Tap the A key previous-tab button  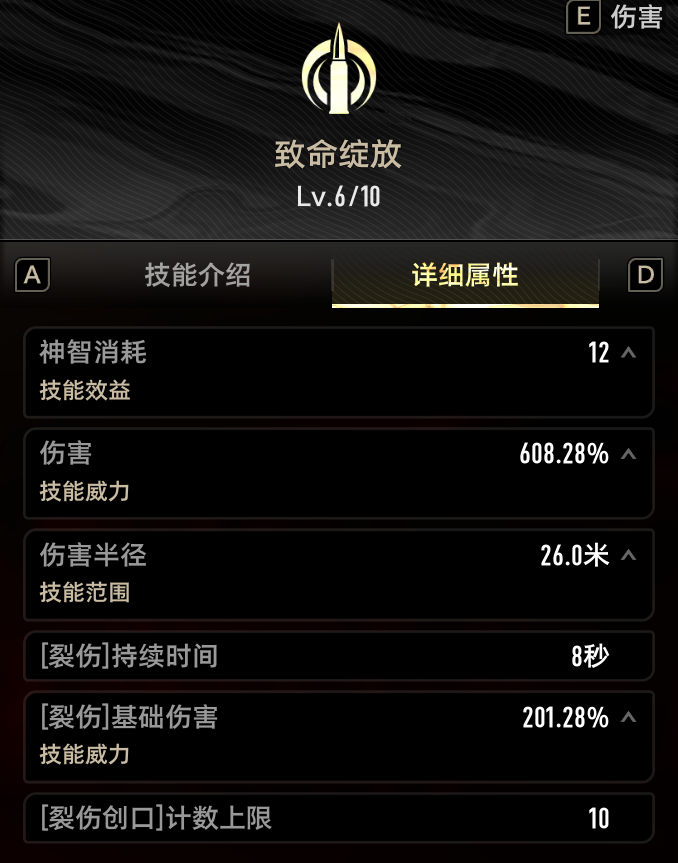pyautogui.click(x=32, y=275)
